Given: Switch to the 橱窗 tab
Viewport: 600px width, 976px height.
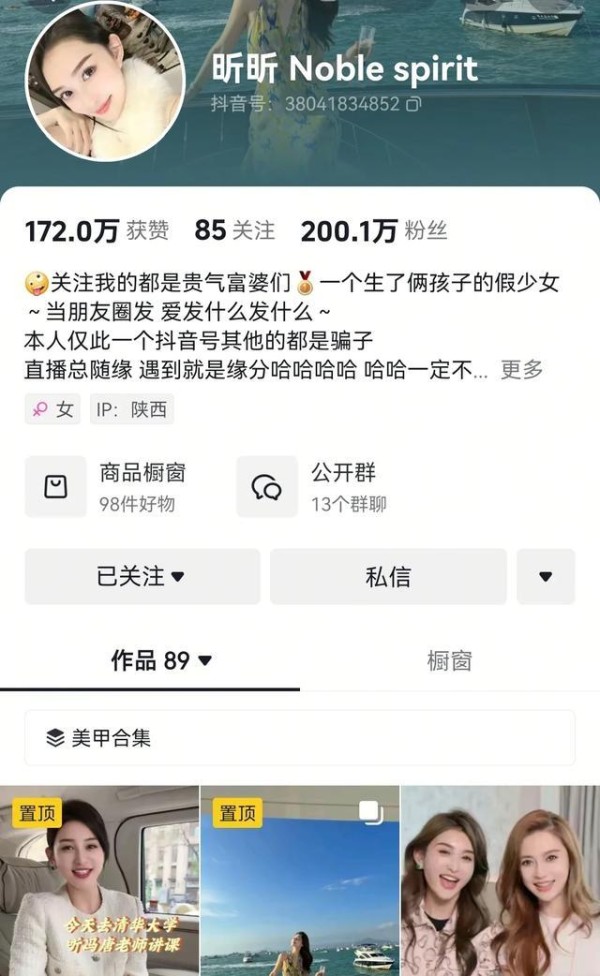Looking at the screenshot, I should 449,660.
